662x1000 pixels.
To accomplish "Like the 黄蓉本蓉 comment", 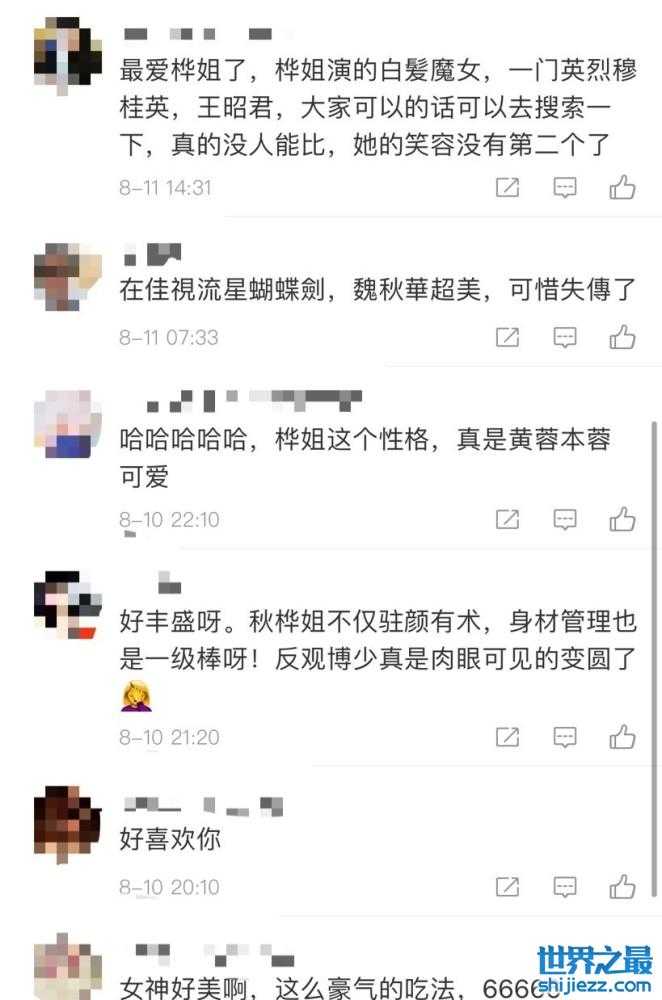I will (622, 519).
